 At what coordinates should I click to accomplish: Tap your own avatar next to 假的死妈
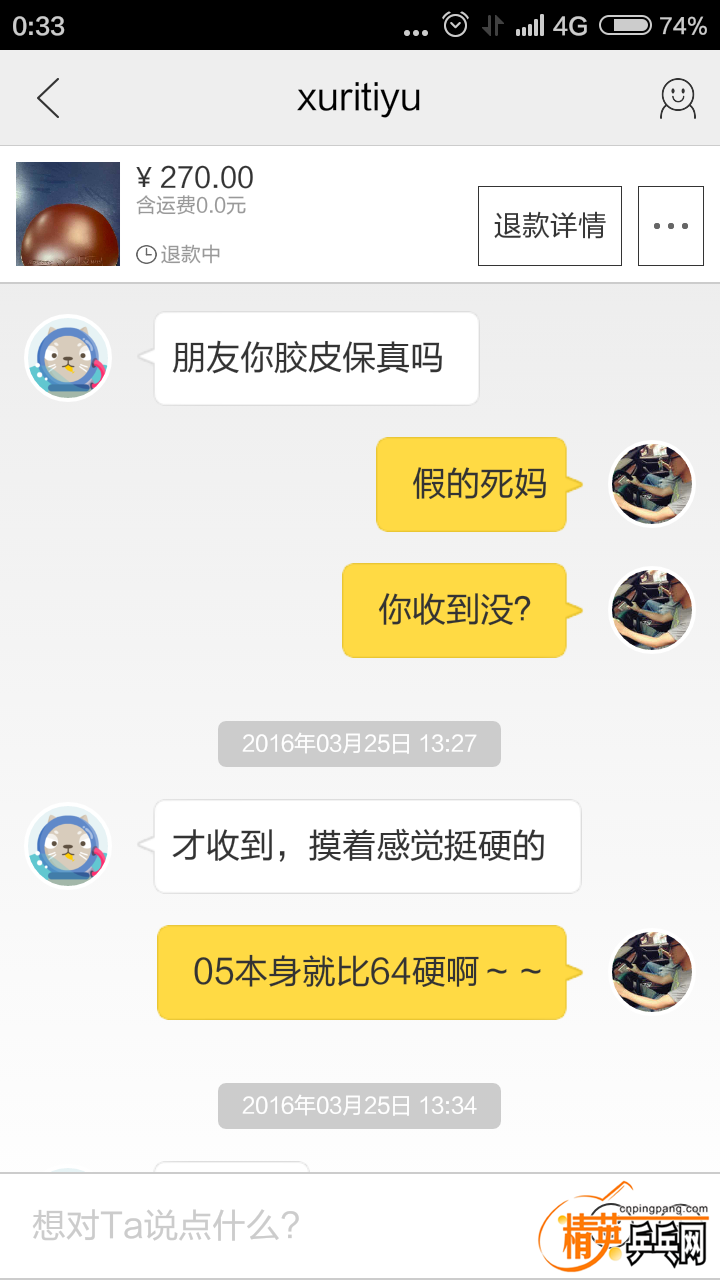click(x=651, y=483)
